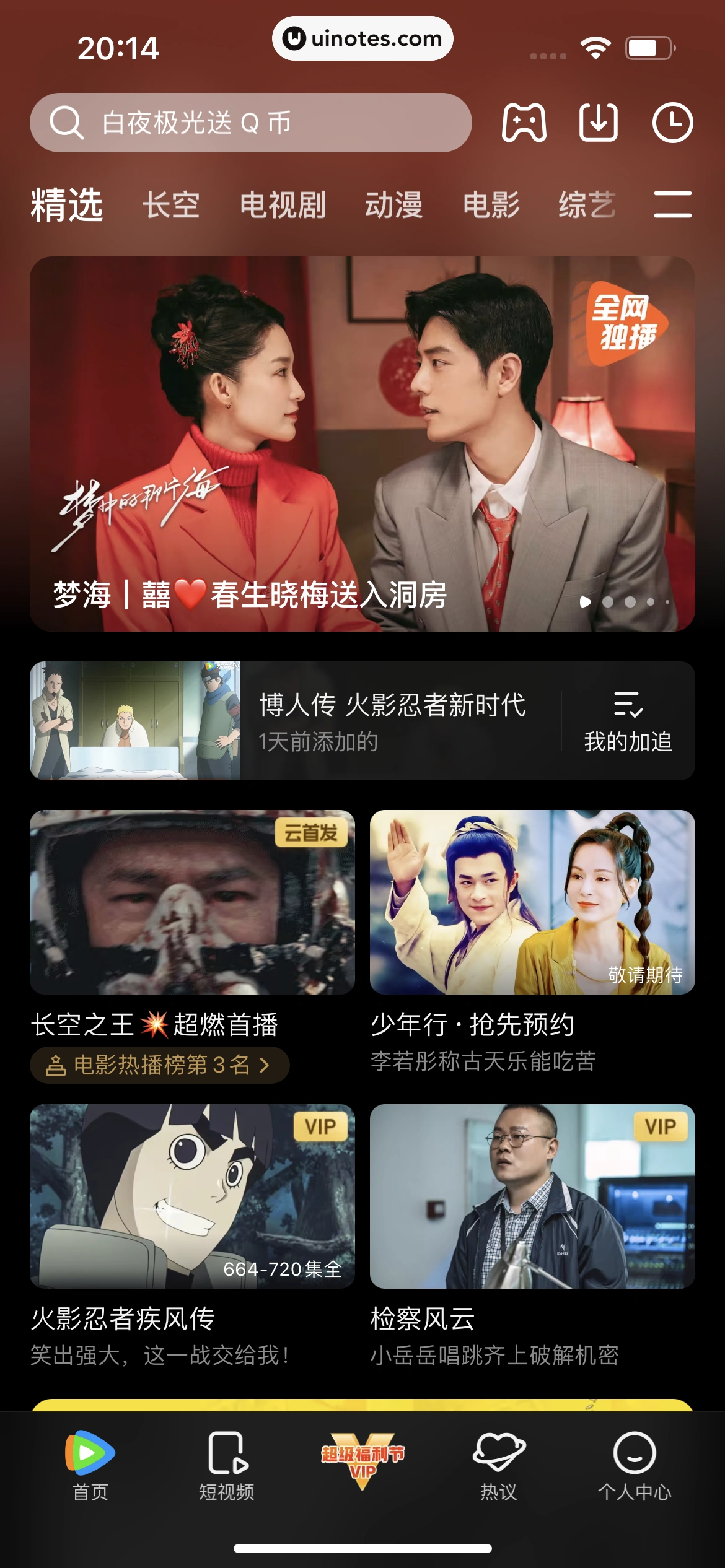
Task: Open the game center controller icon
Action: tap(524, 123)
